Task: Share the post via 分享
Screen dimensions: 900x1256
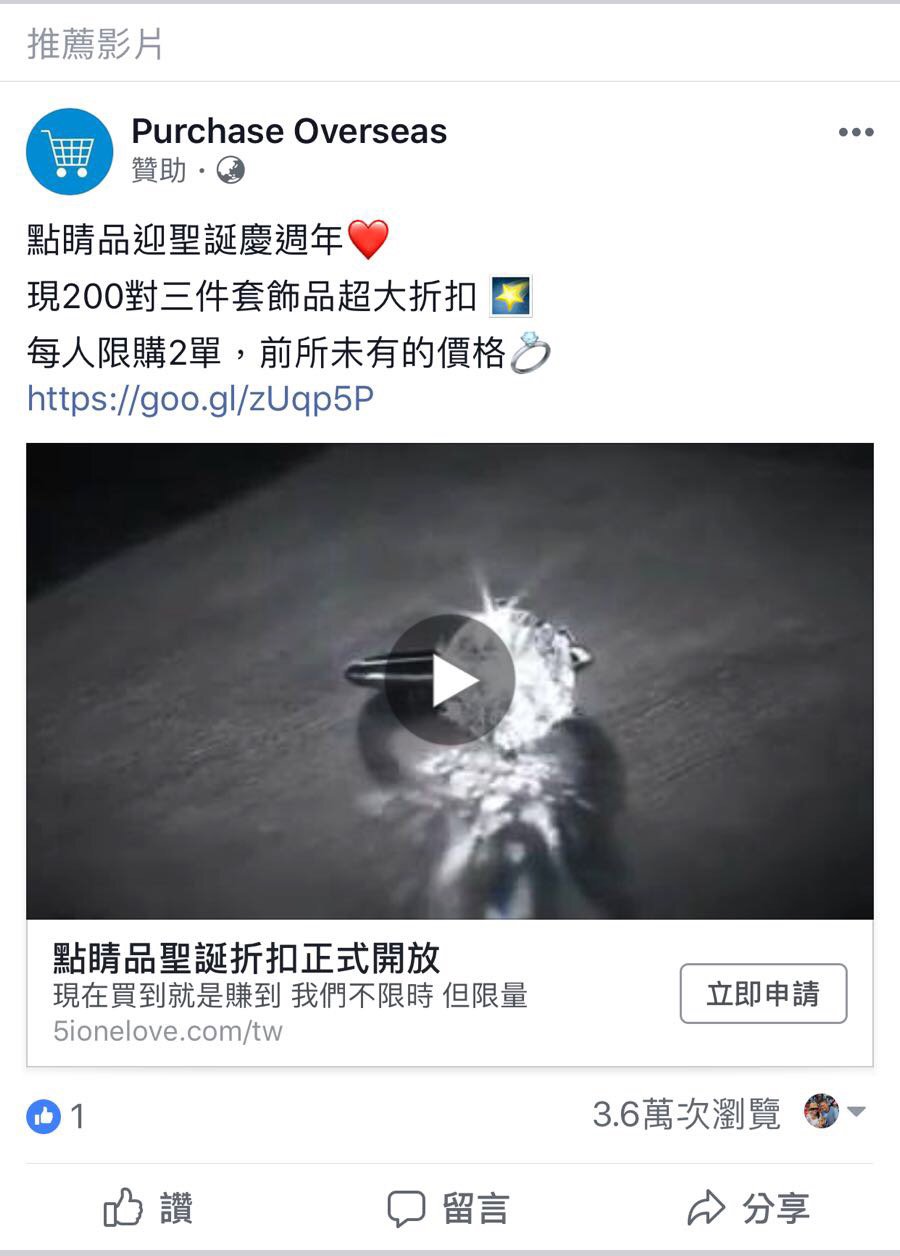Action: 748,1209
